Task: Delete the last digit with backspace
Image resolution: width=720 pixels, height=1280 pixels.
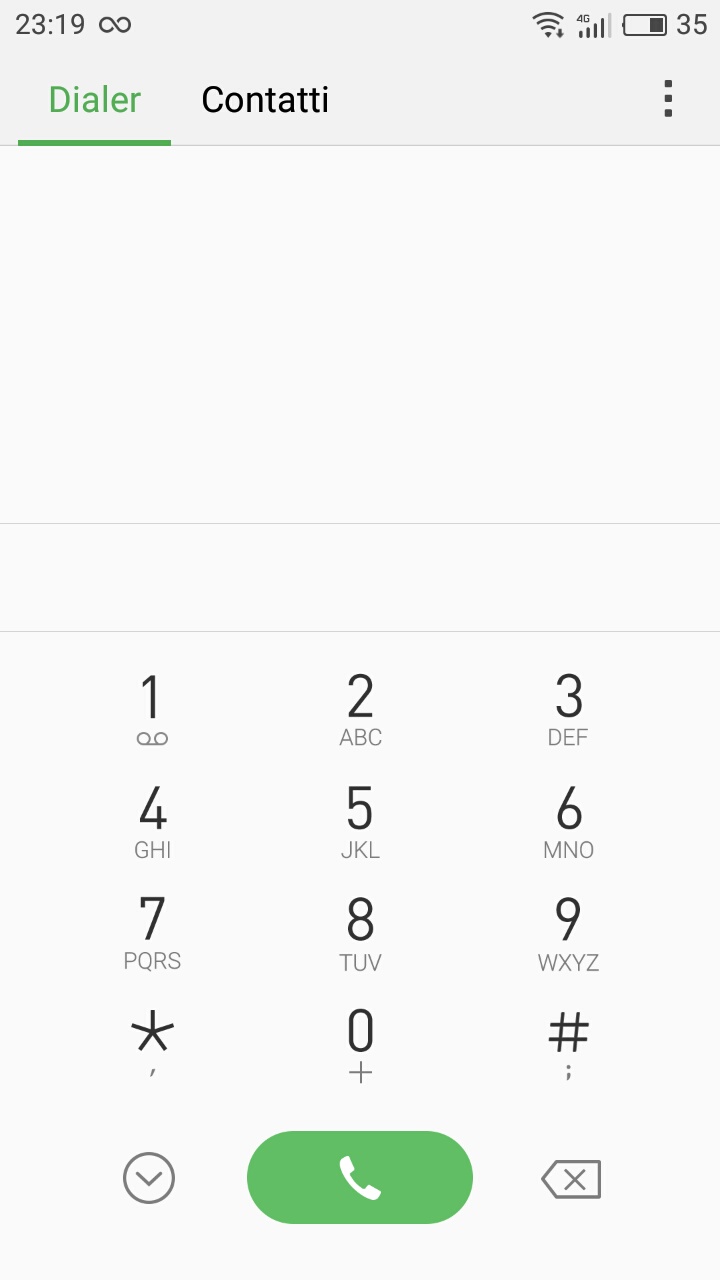Action: 571,1179
